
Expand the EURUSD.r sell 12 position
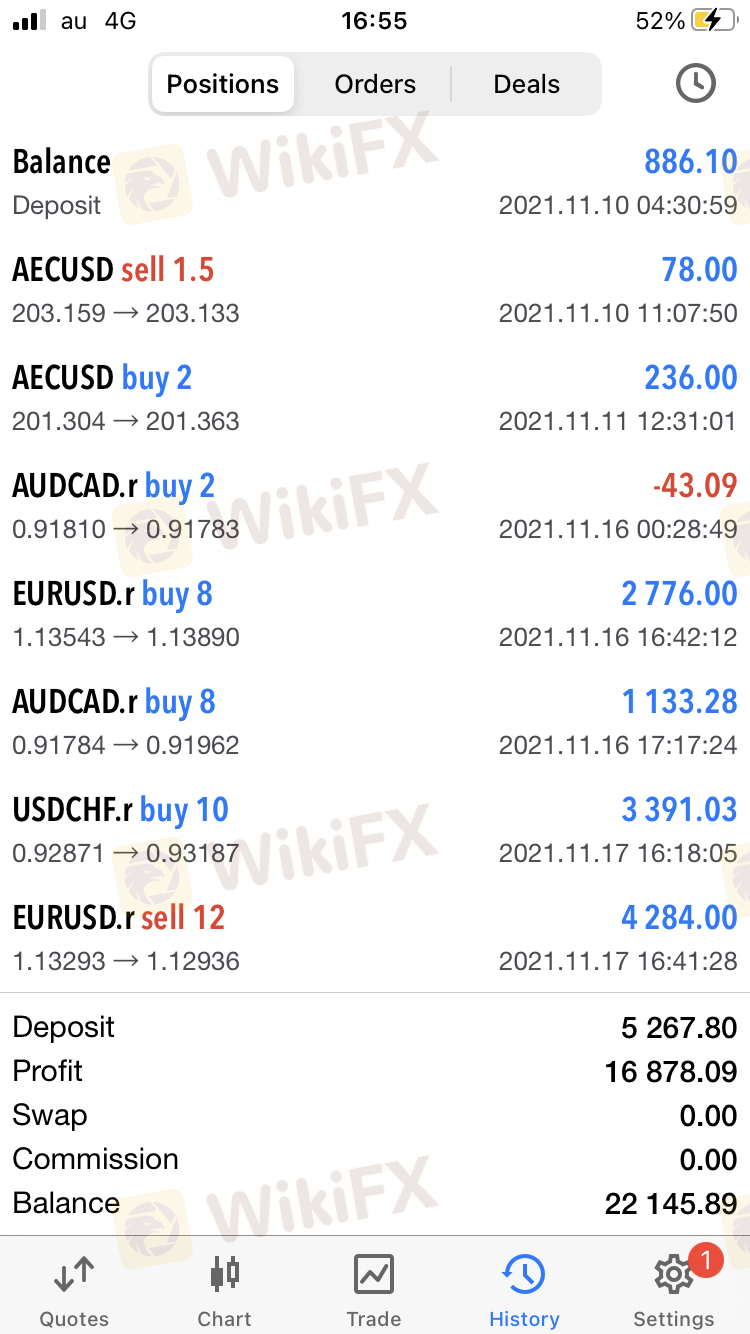(375, 938)
